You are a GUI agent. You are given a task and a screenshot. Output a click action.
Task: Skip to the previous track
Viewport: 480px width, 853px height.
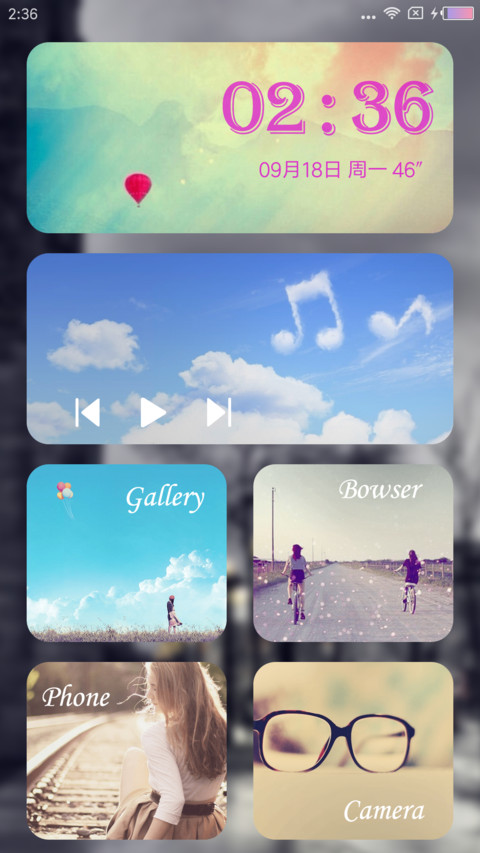point(88,412)
